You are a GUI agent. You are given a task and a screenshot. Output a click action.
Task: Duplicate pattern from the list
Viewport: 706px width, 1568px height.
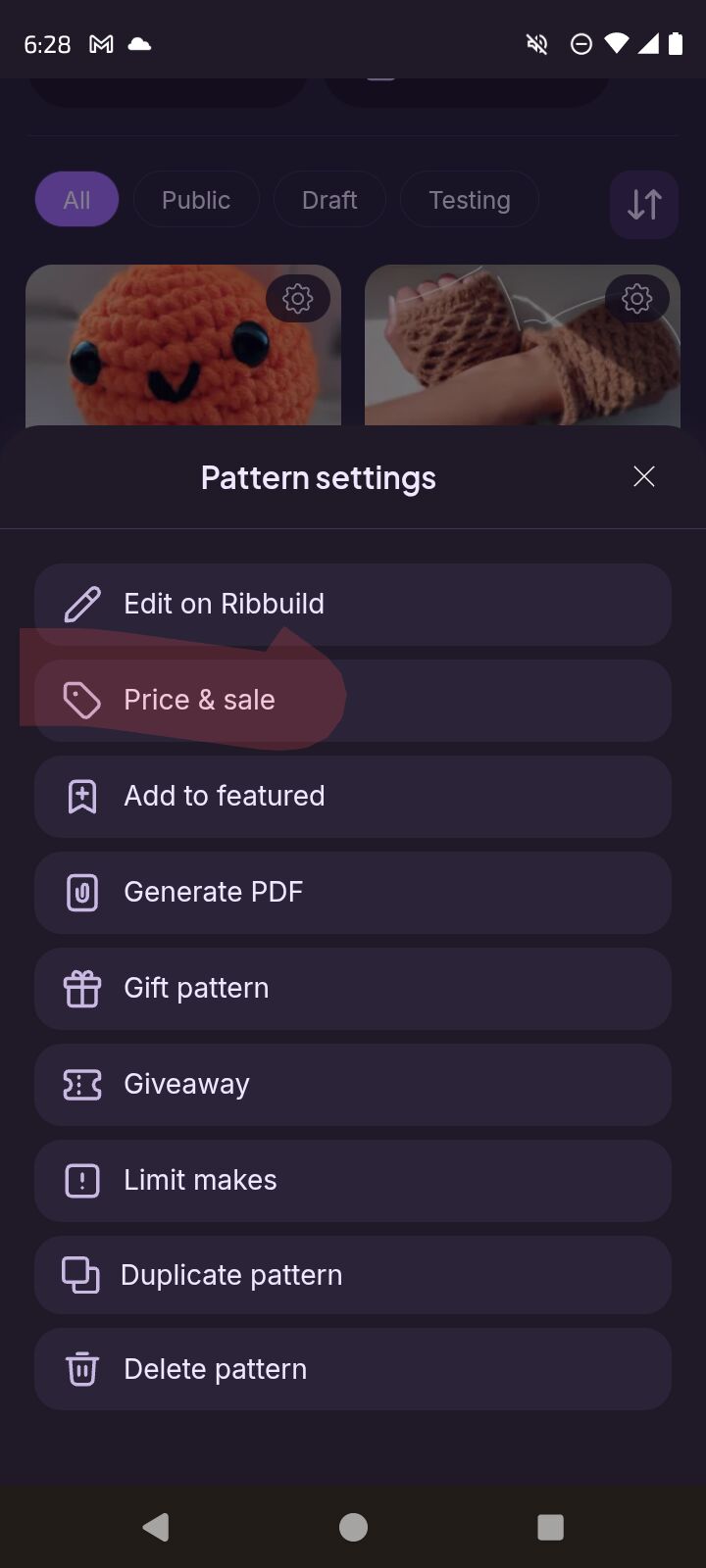(x=353, y=1275)
